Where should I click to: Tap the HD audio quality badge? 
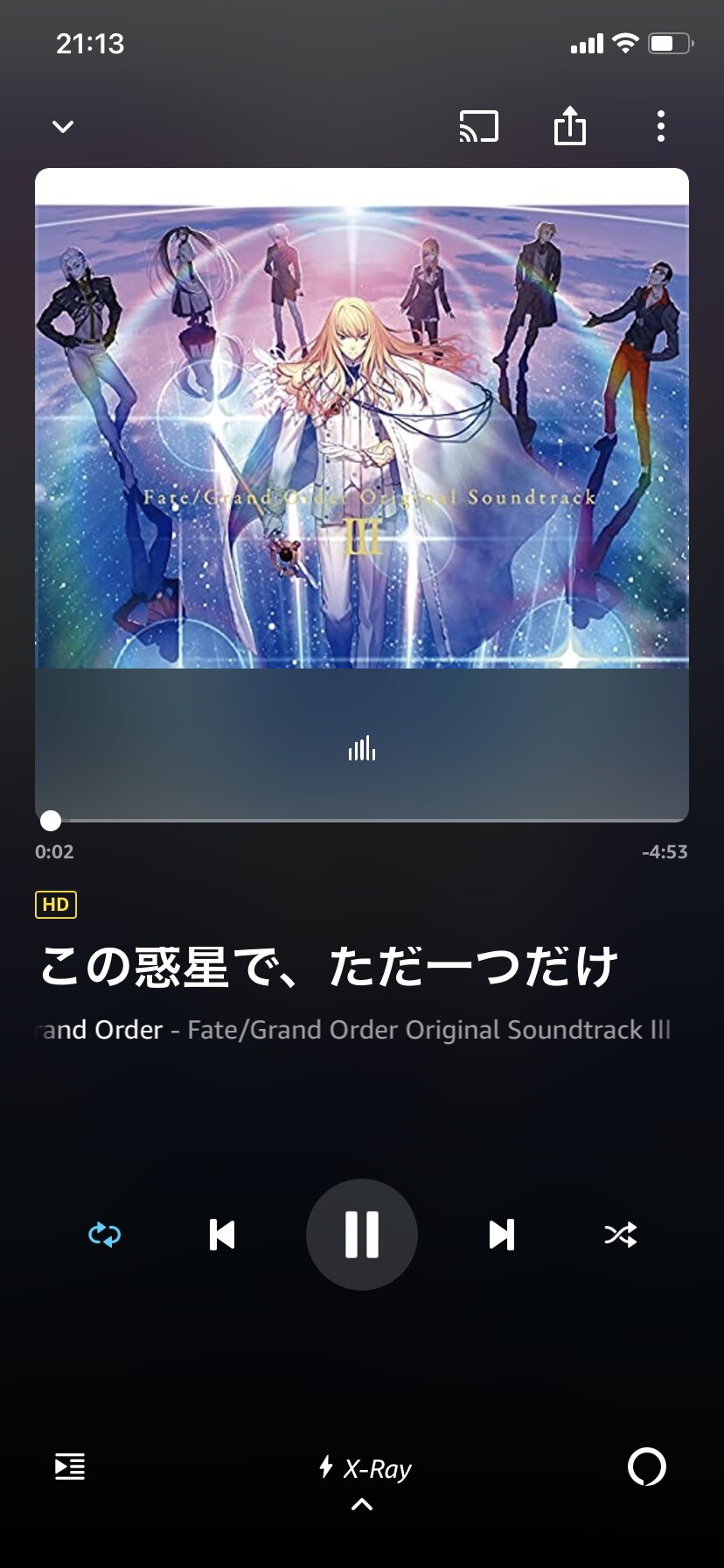[56, 905]
